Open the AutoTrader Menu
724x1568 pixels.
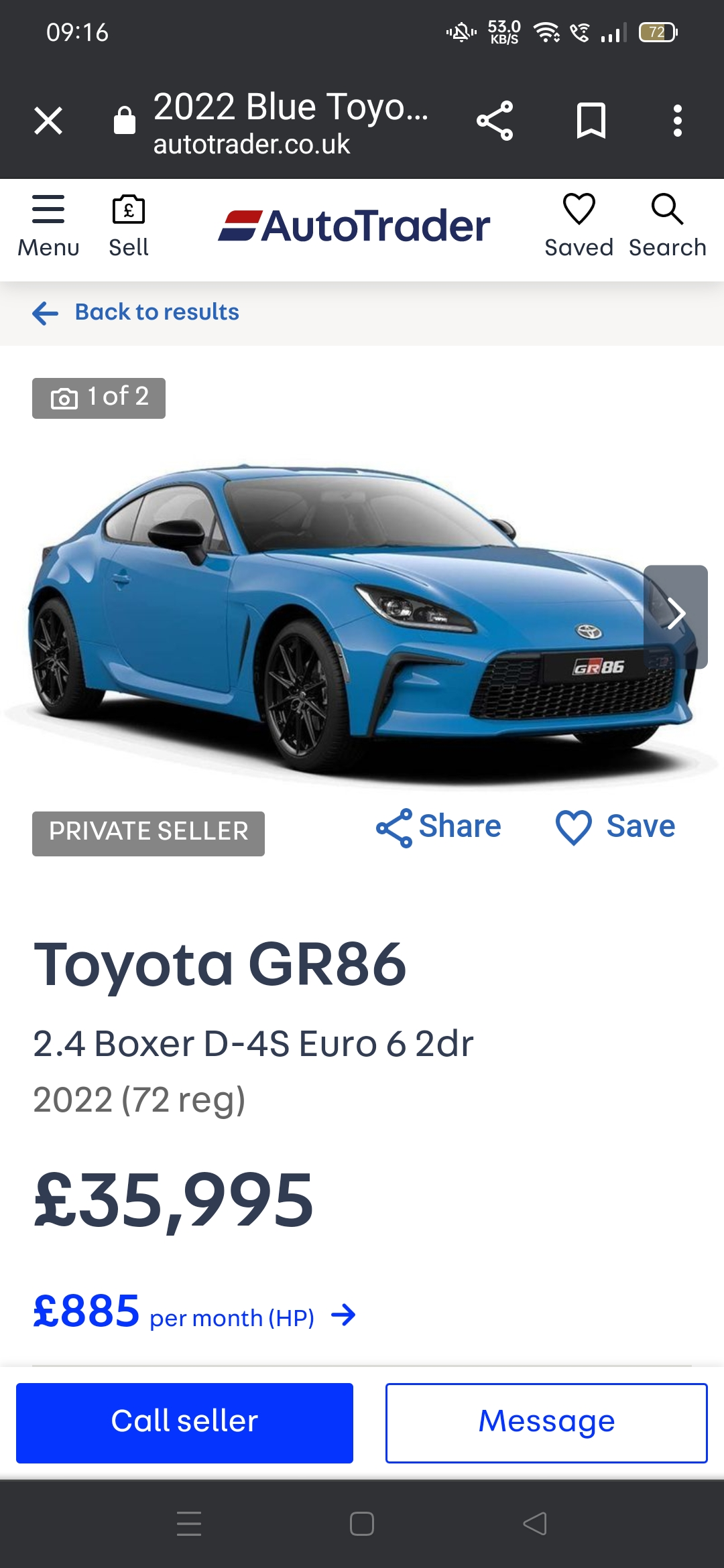48,226
